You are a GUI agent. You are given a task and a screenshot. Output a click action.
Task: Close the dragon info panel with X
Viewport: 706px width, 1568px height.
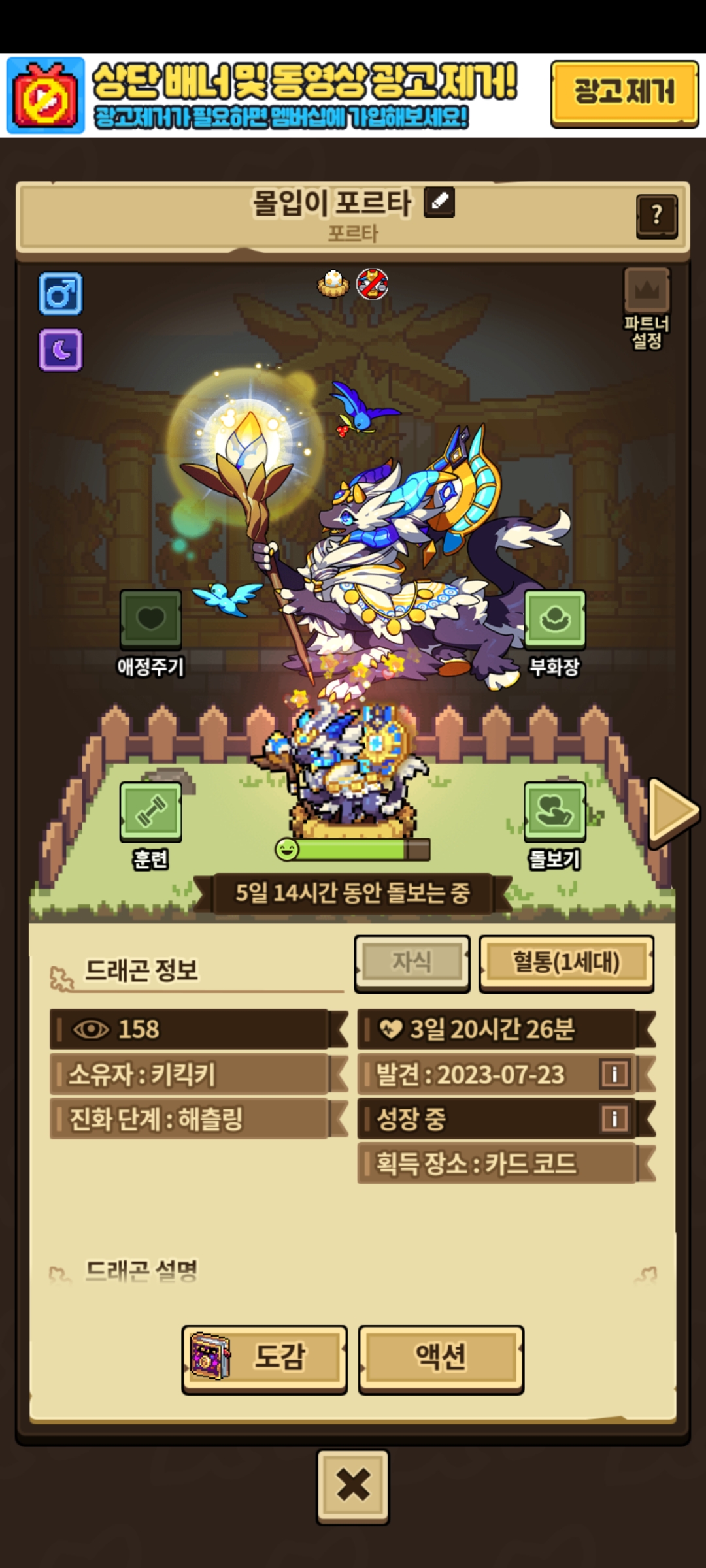tap(353, 1486)
